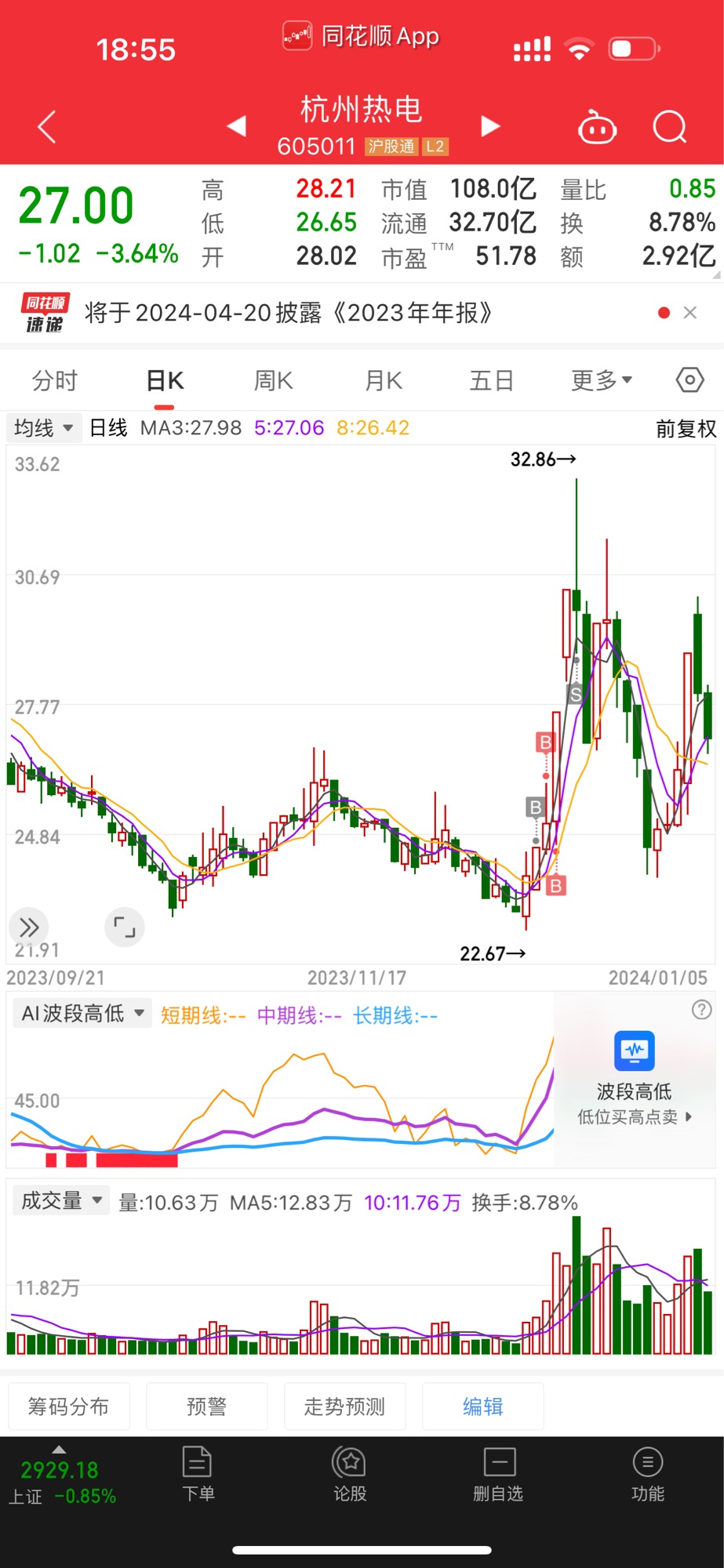Switch to the 五日 tab
This screenshot has height=1568, width=724.
(492, 381)
